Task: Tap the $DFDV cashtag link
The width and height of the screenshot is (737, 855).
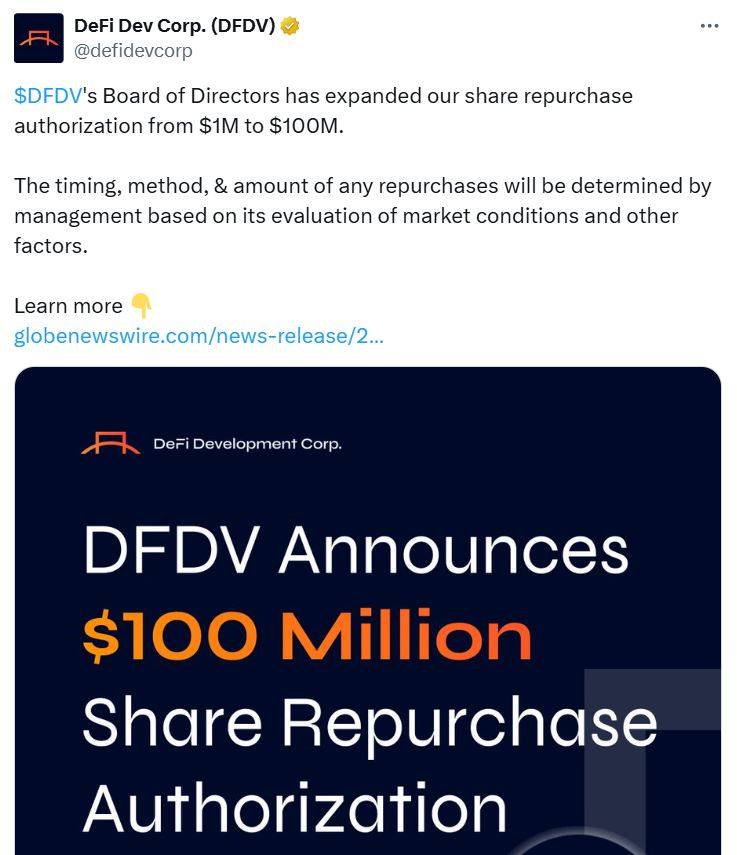Action: coord(47,96)
